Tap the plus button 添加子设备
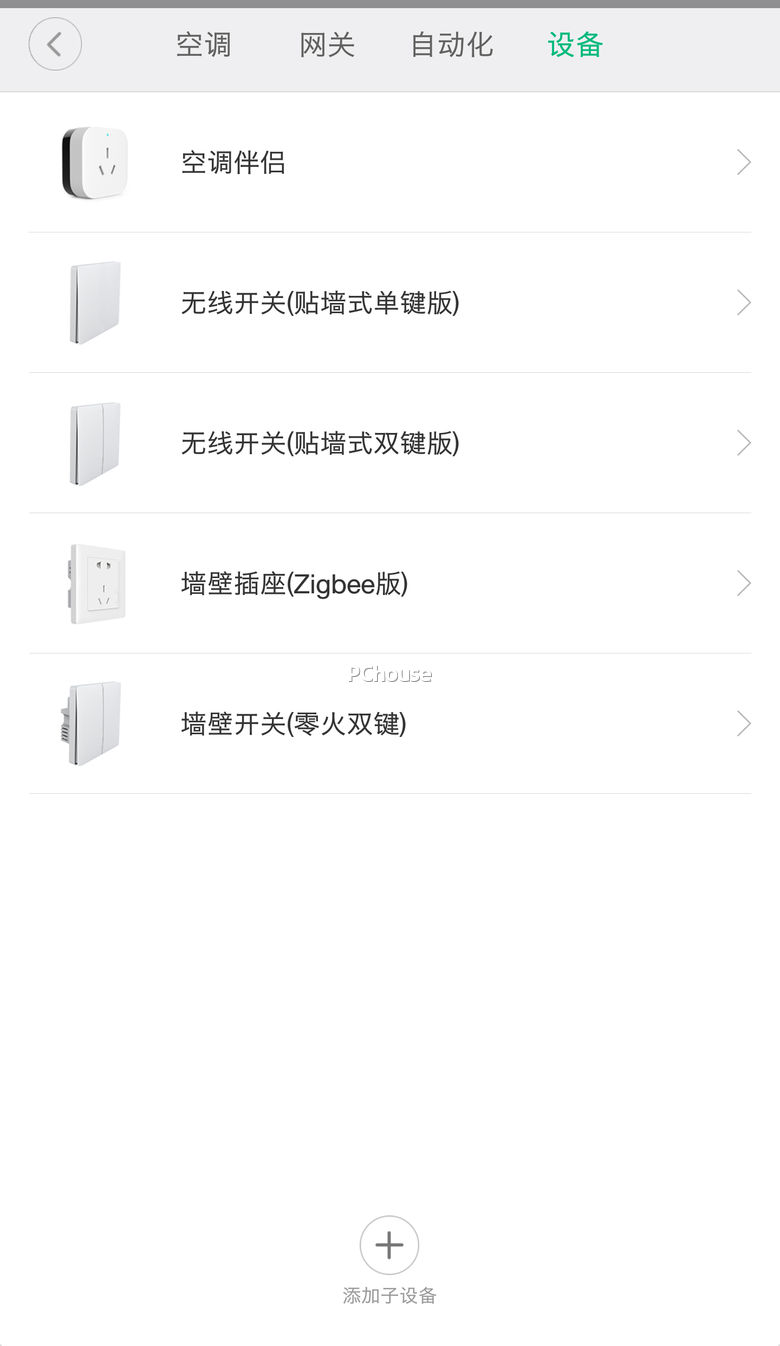Image resolution: width=780 pixels, height=1346 pixels. point(389,1246)
